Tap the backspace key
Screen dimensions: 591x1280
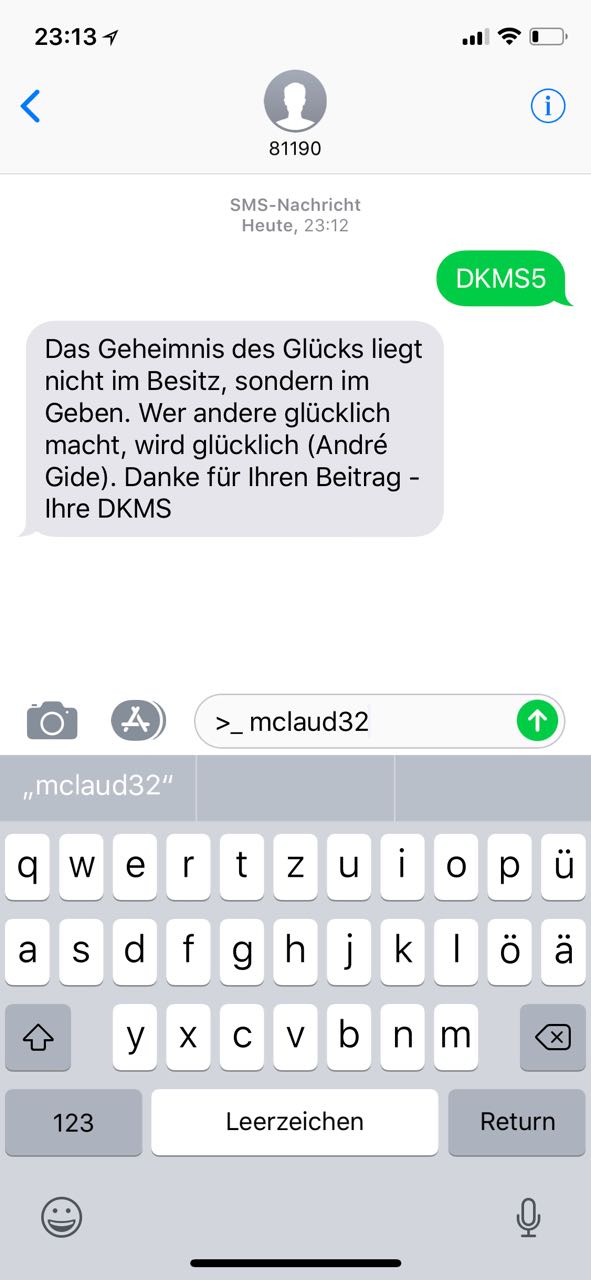tap(553, 1037)
